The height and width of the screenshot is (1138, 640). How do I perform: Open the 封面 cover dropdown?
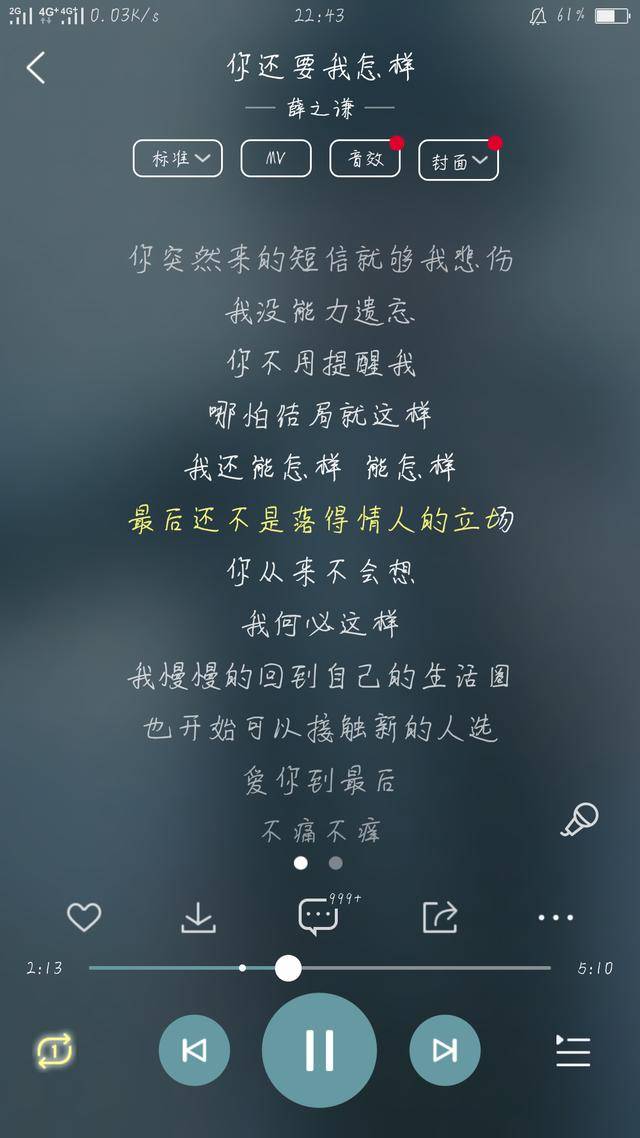pos(458,161)
